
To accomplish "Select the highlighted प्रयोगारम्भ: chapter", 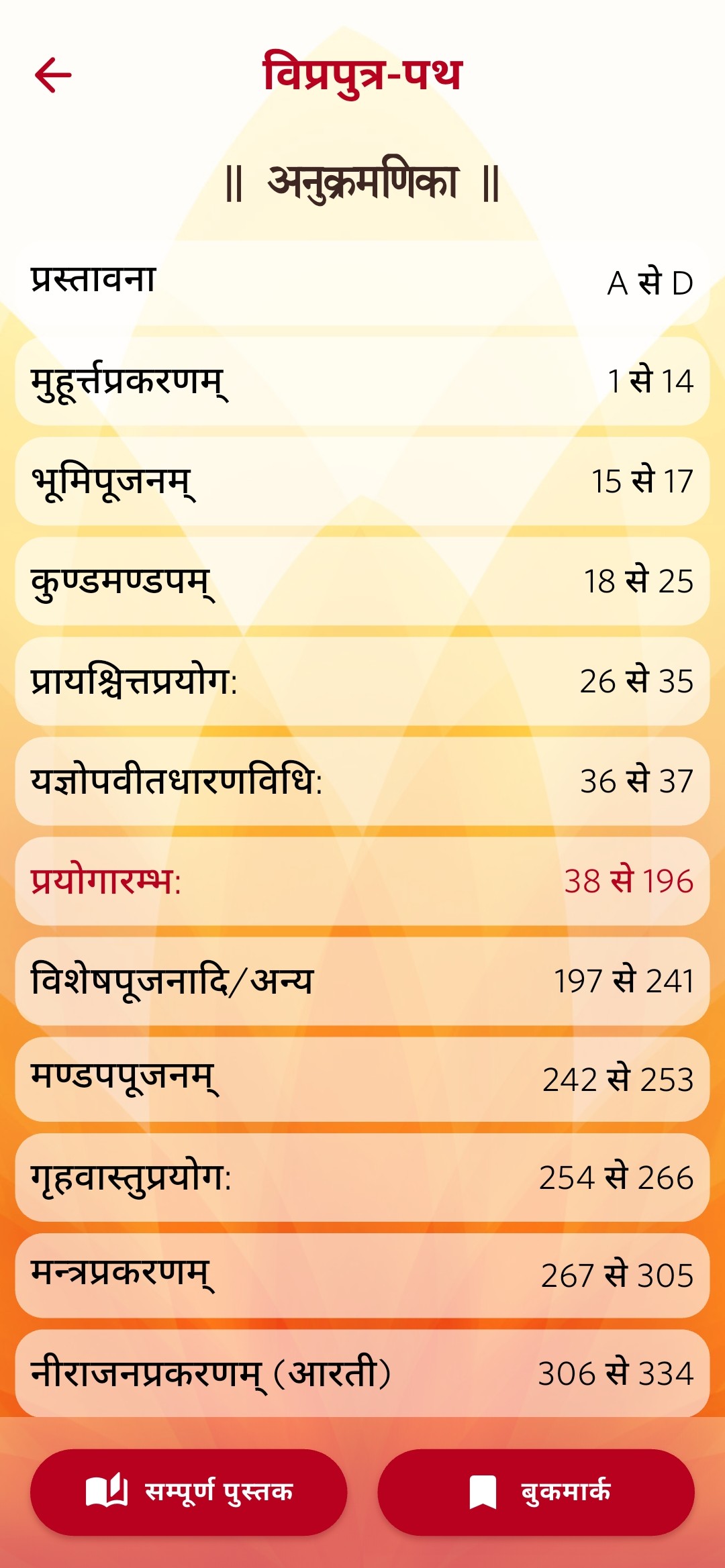I will pos(362,881).
